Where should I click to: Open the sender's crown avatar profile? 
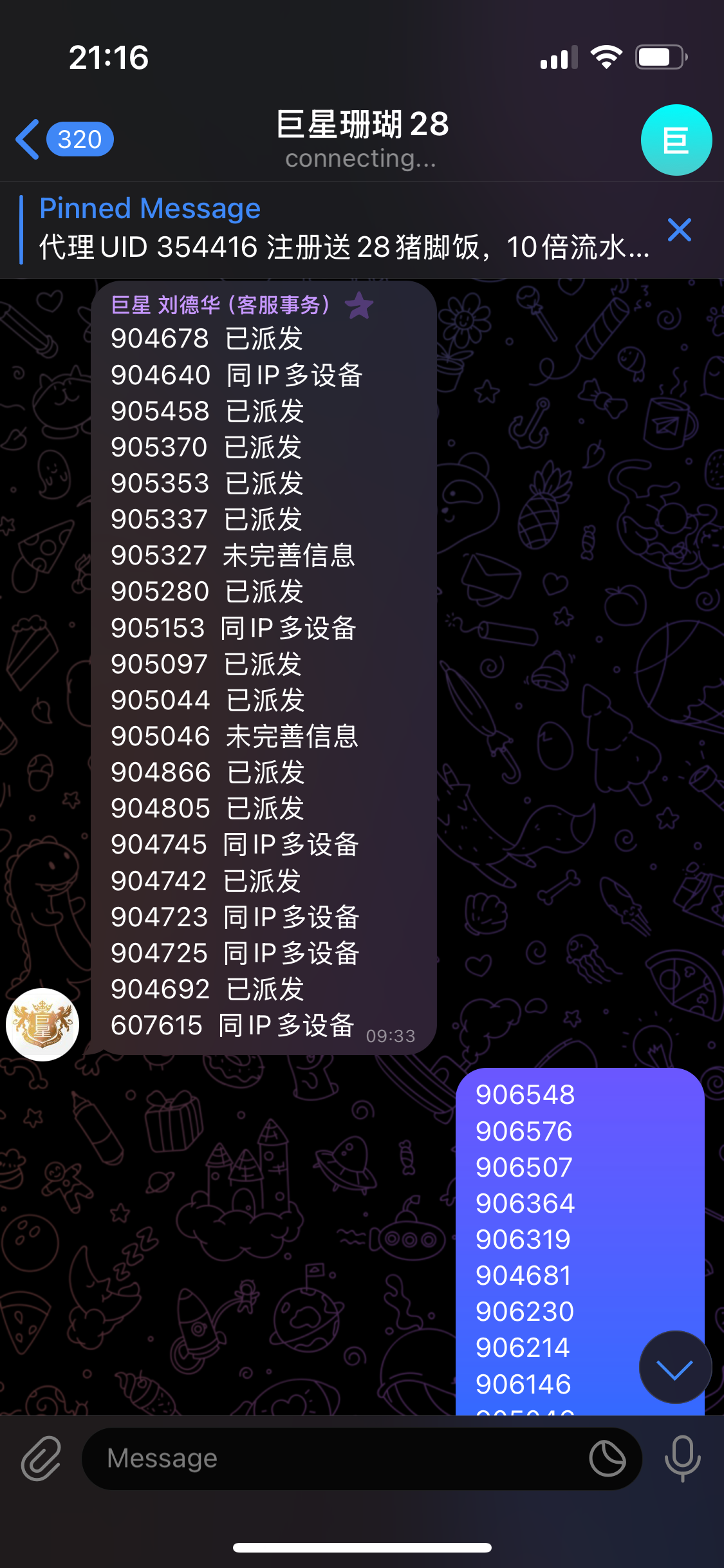tap(42, 1024)
